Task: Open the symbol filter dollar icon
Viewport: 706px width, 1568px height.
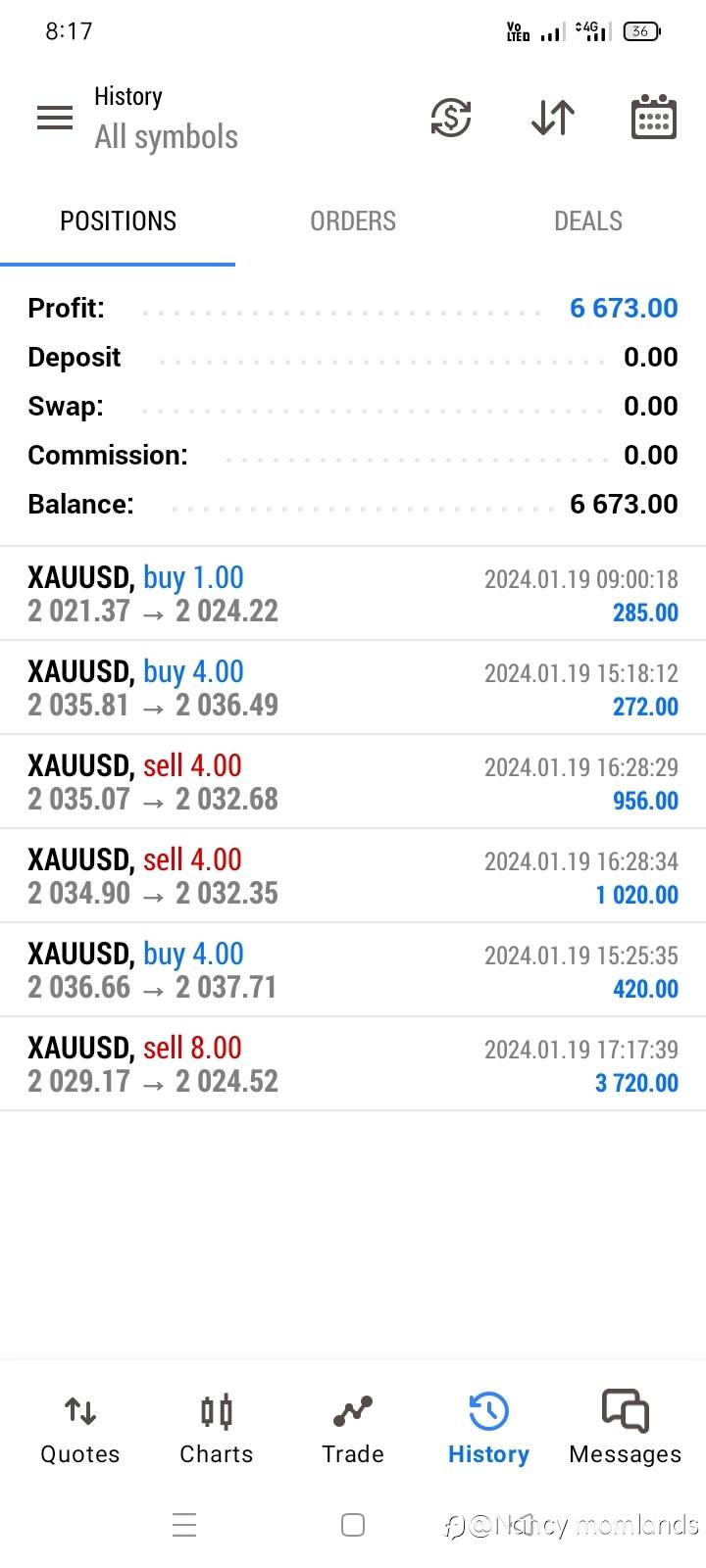Action: [451, 119]
